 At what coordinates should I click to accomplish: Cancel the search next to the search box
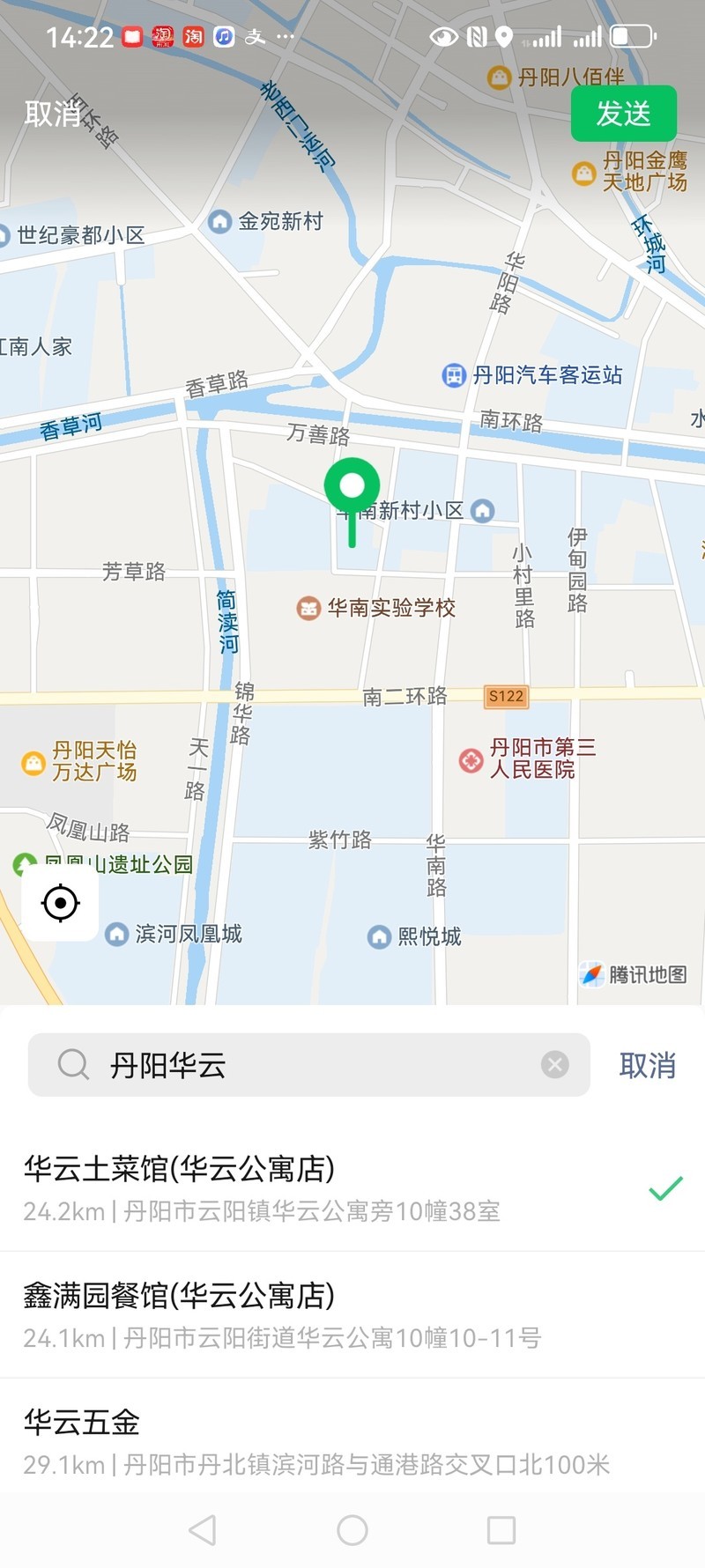pyautogui.click(x=647, y=1065)
